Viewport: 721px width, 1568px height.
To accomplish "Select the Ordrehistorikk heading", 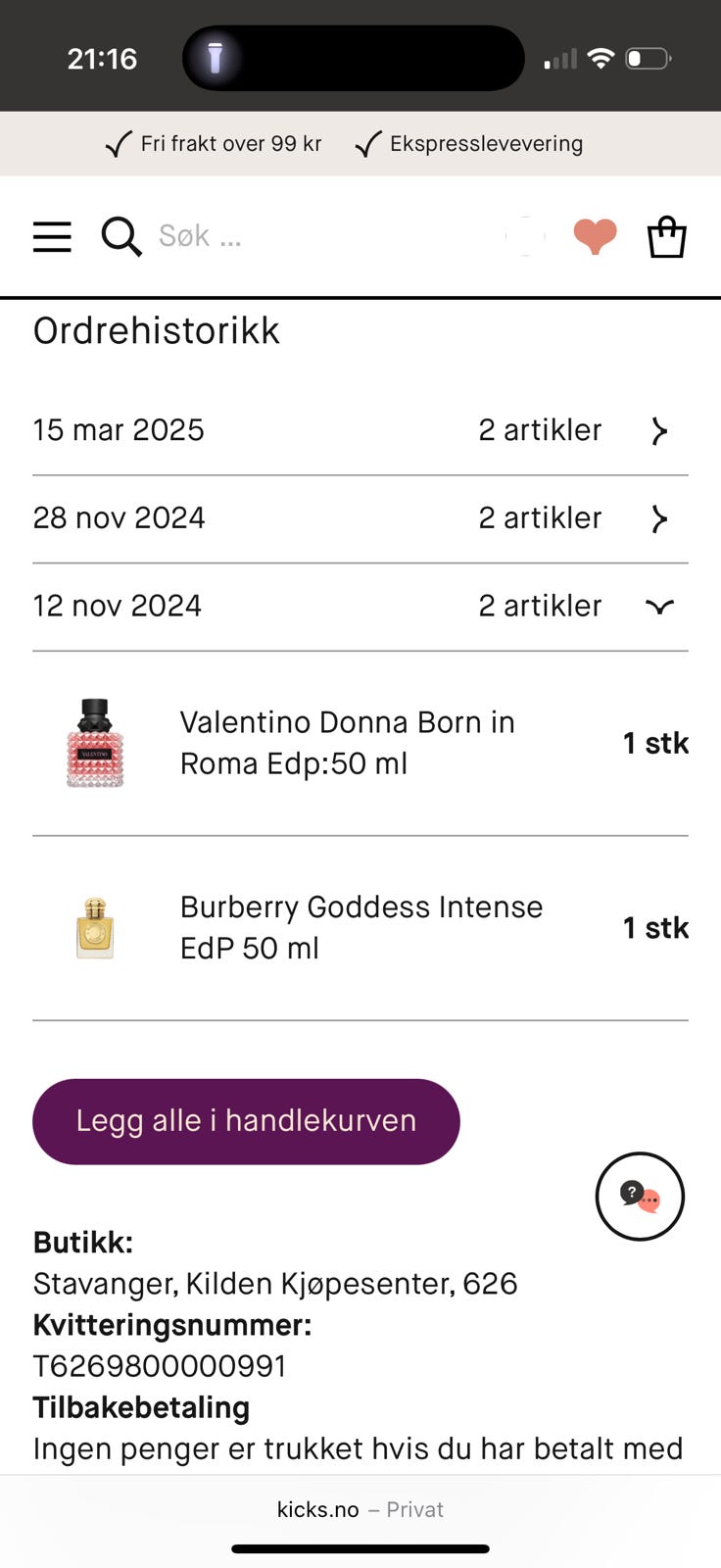I will click(156, 330).
